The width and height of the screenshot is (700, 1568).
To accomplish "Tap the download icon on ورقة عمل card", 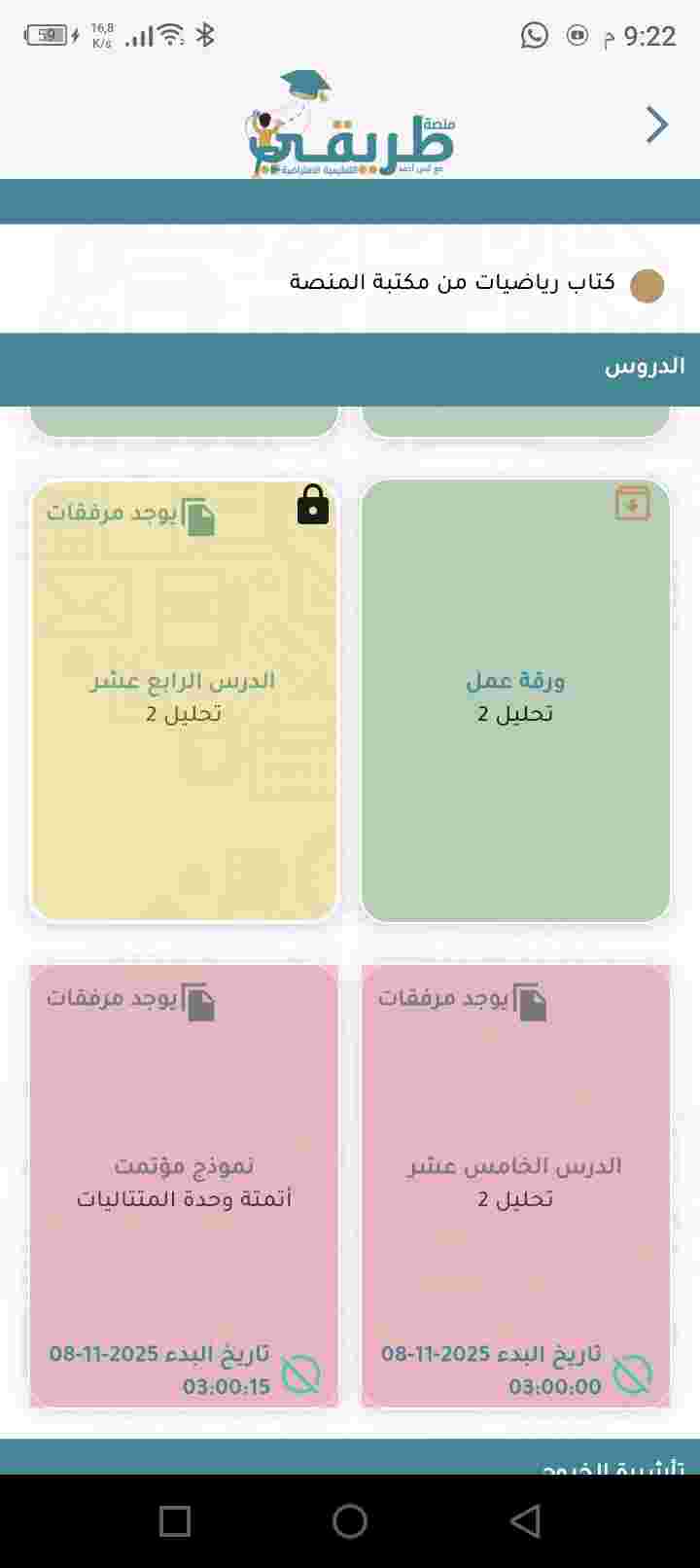I will tap(632, 504).
